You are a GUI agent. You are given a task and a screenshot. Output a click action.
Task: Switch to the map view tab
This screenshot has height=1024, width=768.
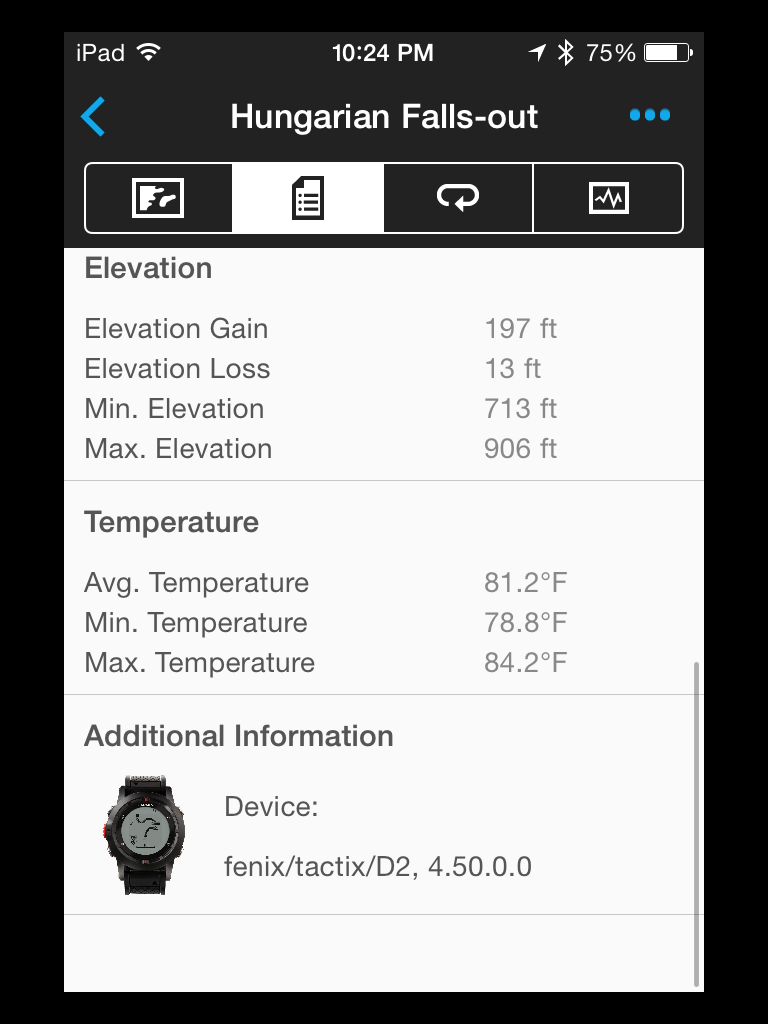pyautogui.click(x=159, y=198)
